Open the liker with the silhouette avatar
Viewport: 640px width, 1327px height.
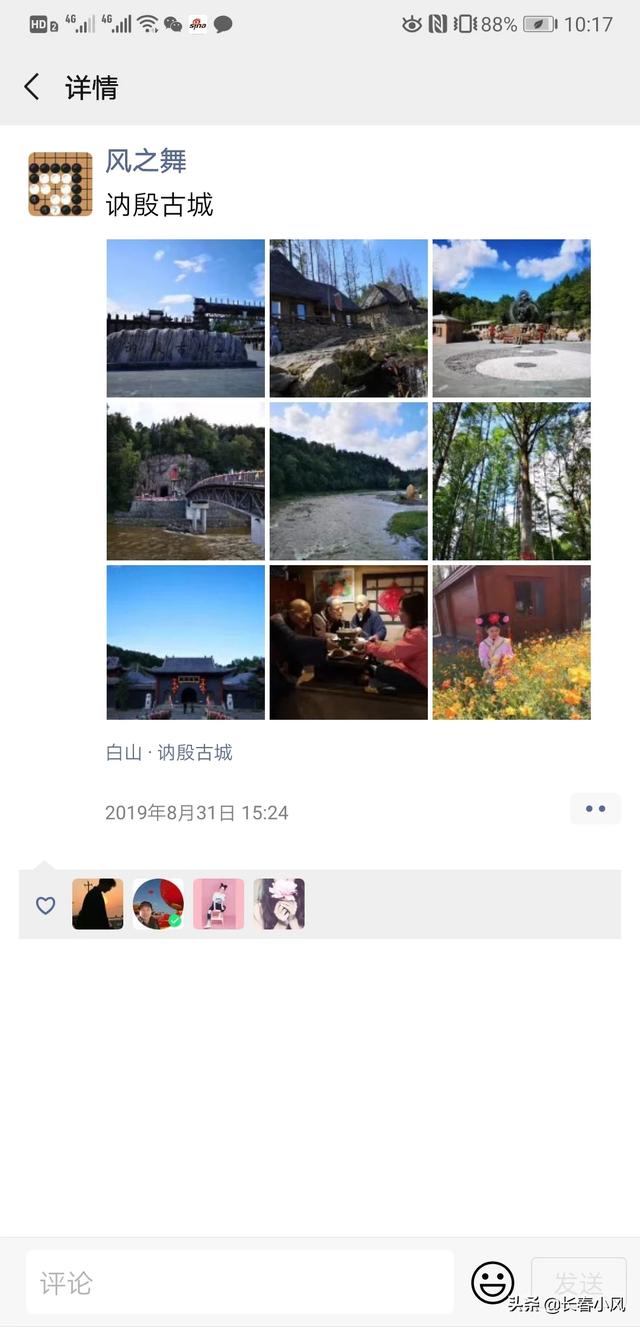coord(98,904)
